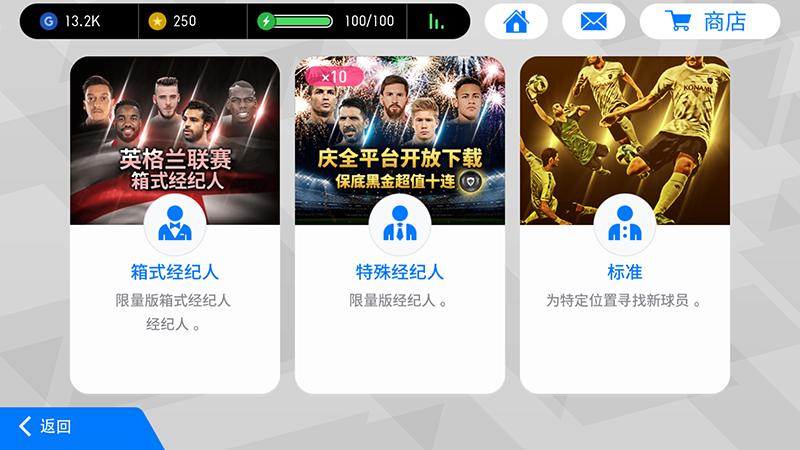Screen dimensions: 800x450
Task: Open the signal bars status icon
Action: 437,21
